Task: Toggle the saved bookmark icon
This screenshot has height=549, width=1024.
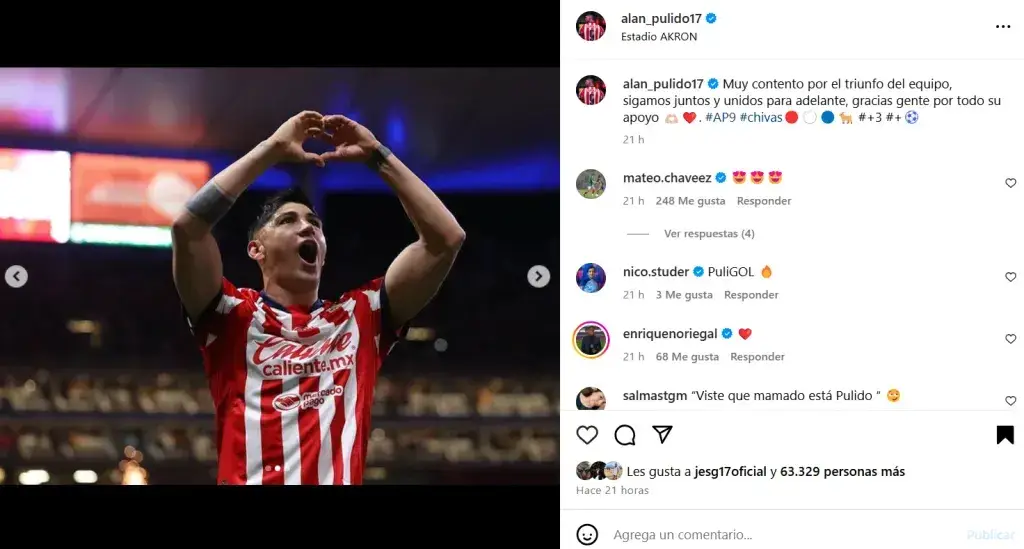Action: coord(1005,435)
